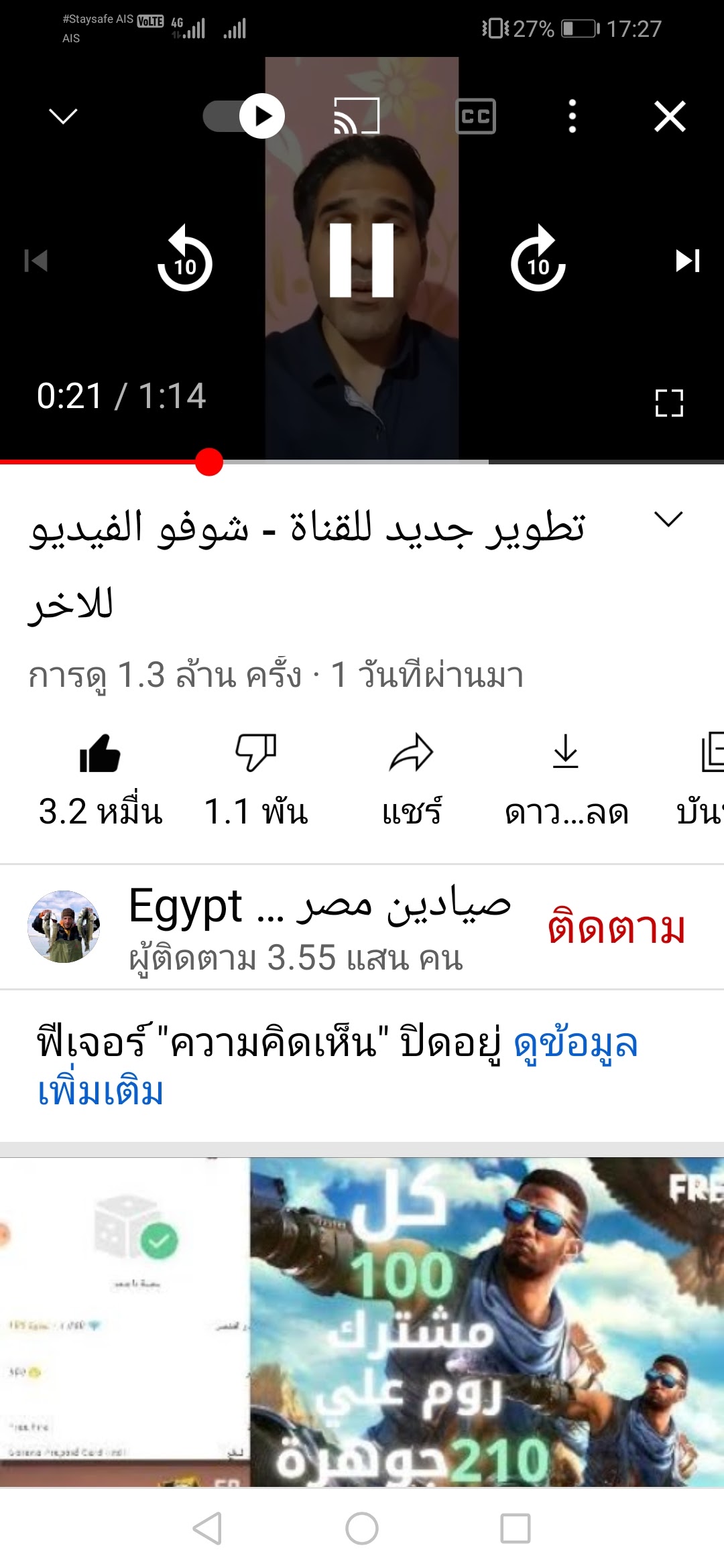
Task: Skip forward 10 seconds
Action: [538, 261]
